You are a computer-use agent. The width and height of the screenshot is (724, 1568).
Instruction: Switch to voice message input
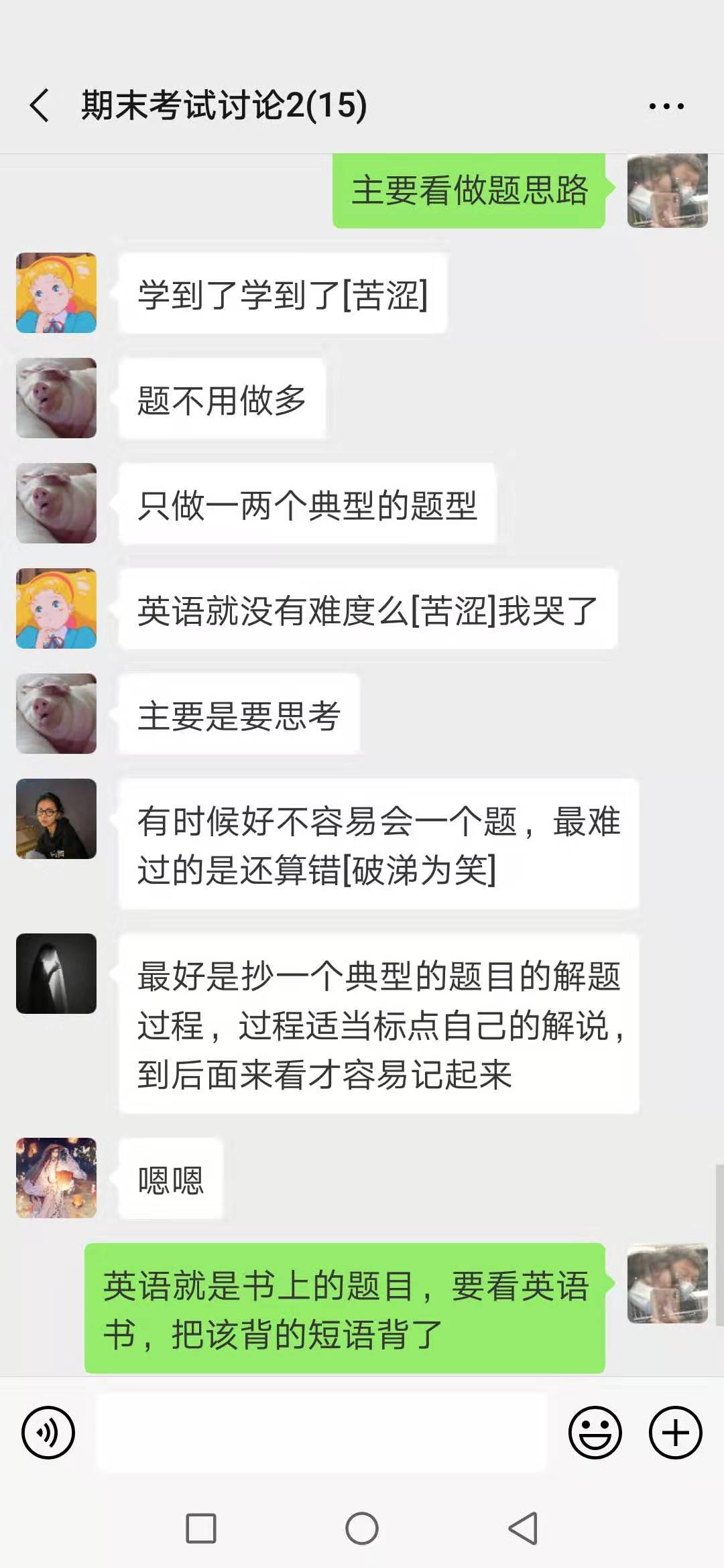coord(48,1433)
